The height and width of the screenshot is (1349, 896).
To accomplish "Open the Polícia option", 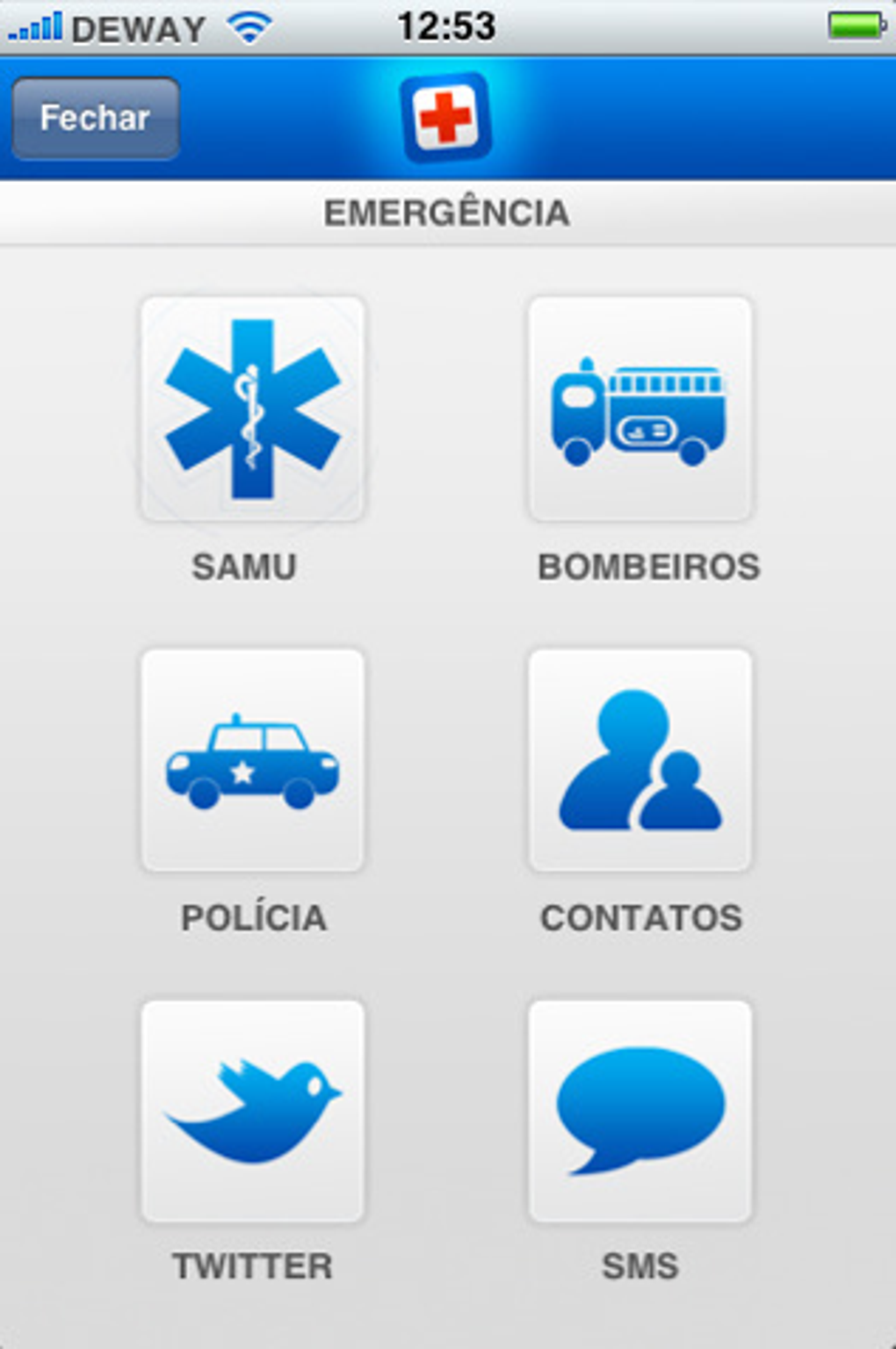I will (253, 761).
